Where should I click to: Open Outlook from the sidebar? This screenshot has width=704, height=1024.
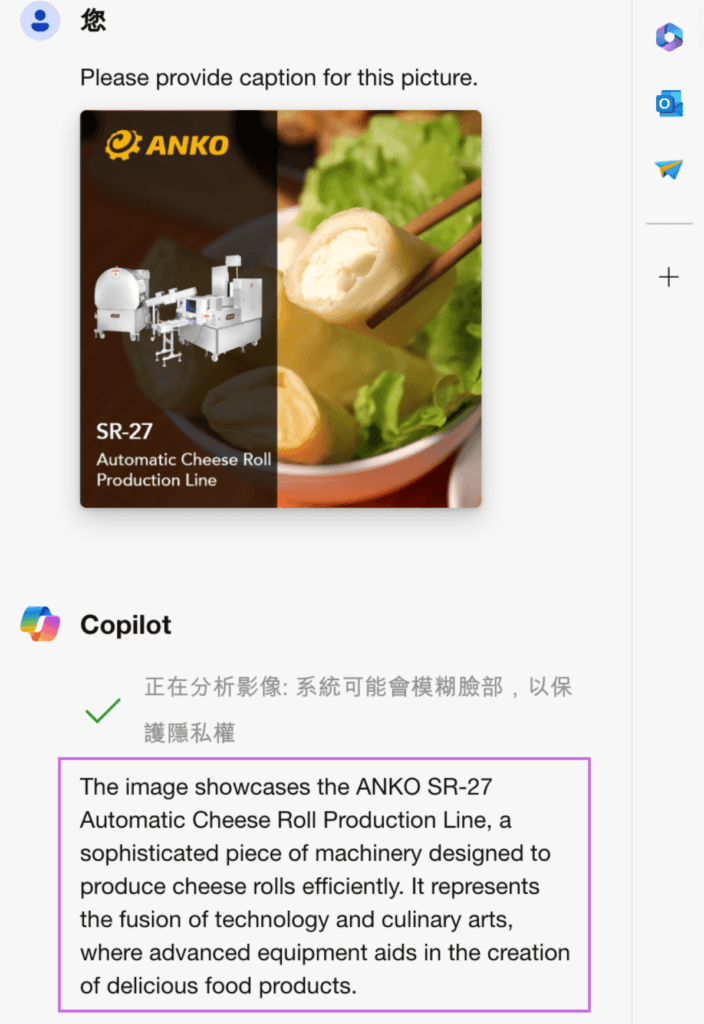click(669, 104)
